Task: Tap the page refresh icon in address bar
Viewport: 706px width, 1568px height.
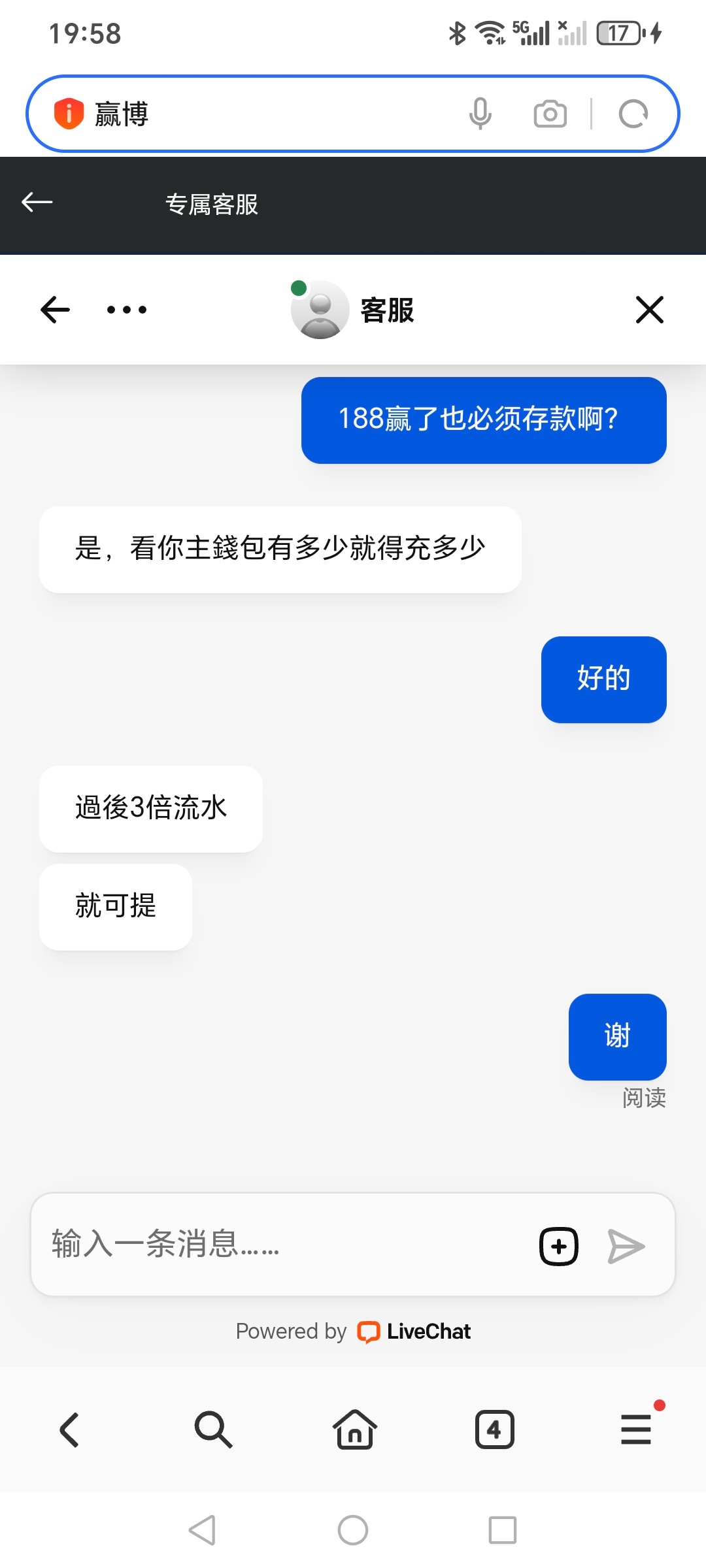Action: 633,113
